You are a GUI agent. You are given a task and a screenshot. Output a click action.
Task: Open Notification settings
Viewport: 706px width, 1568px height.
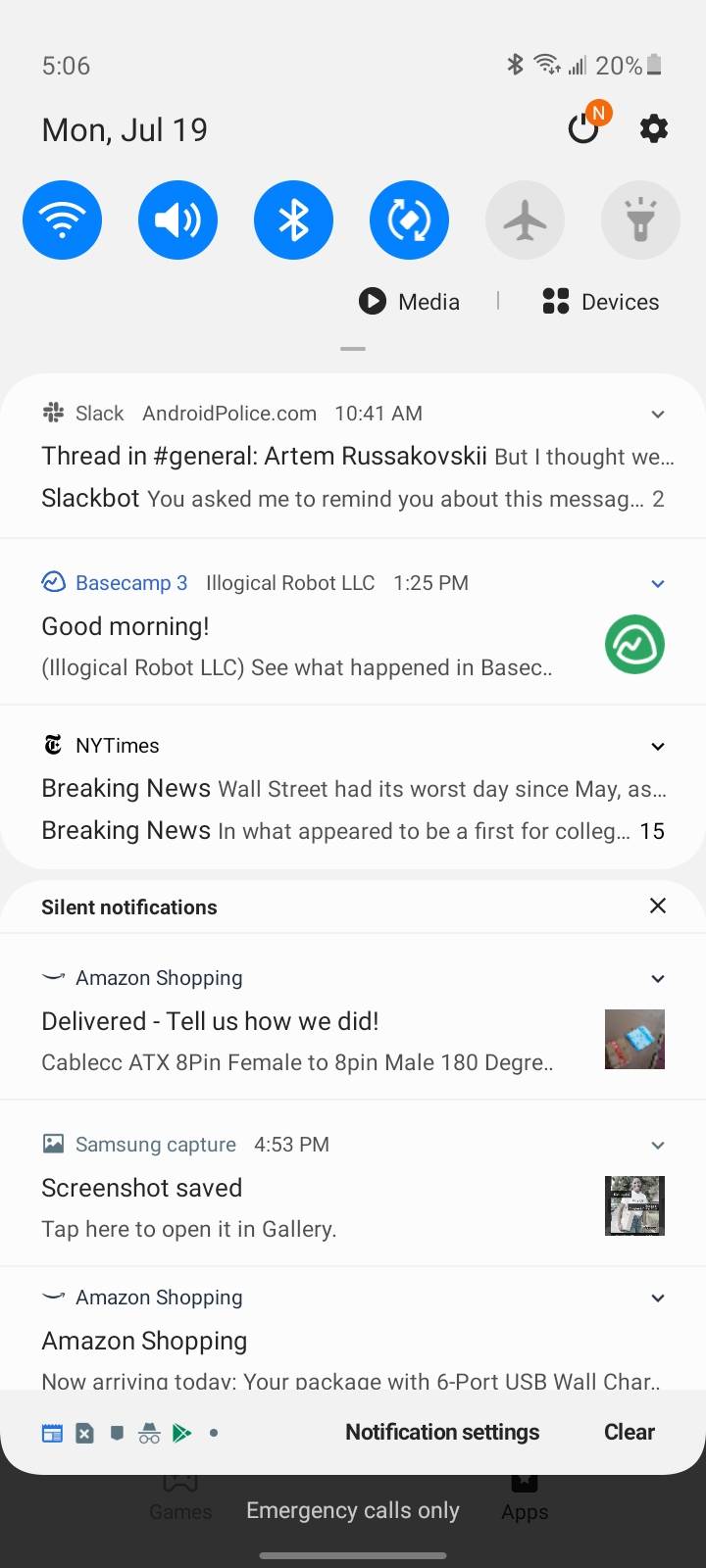(x=442, y=1432)
